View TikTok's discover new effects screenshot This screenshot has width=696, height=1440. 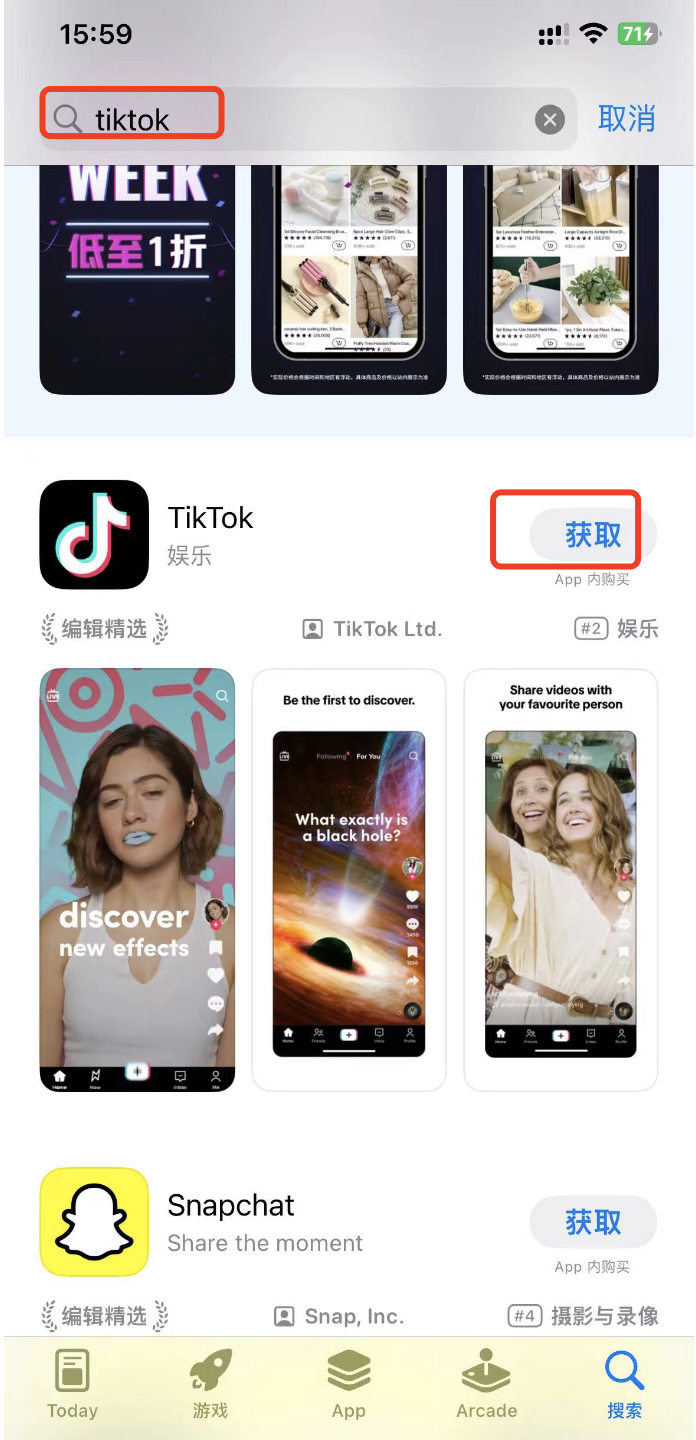tap(137, 880)
